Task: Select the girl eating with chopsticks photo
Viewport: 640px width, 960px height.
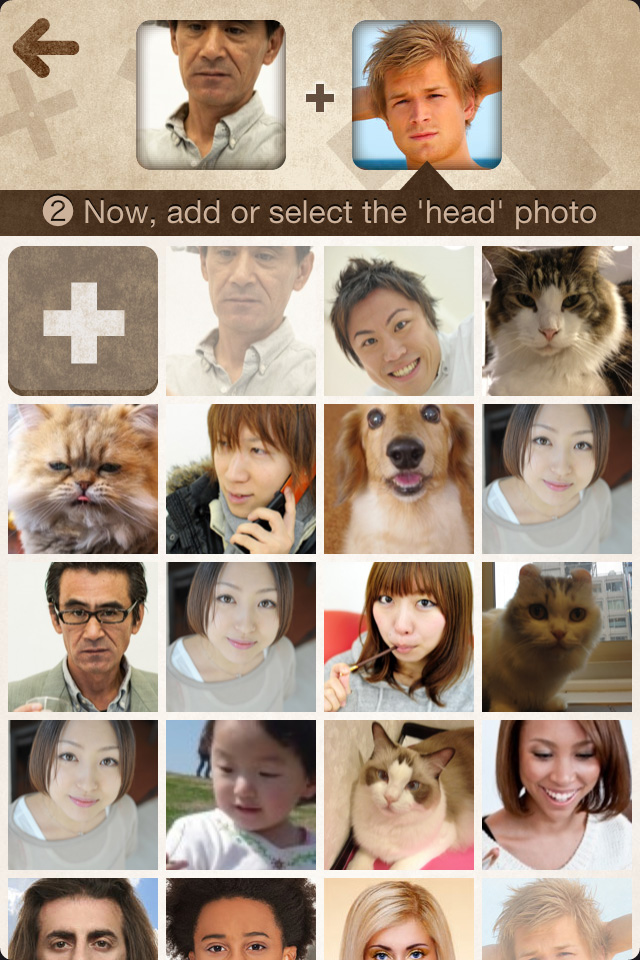Action: (x=399, y=637)
